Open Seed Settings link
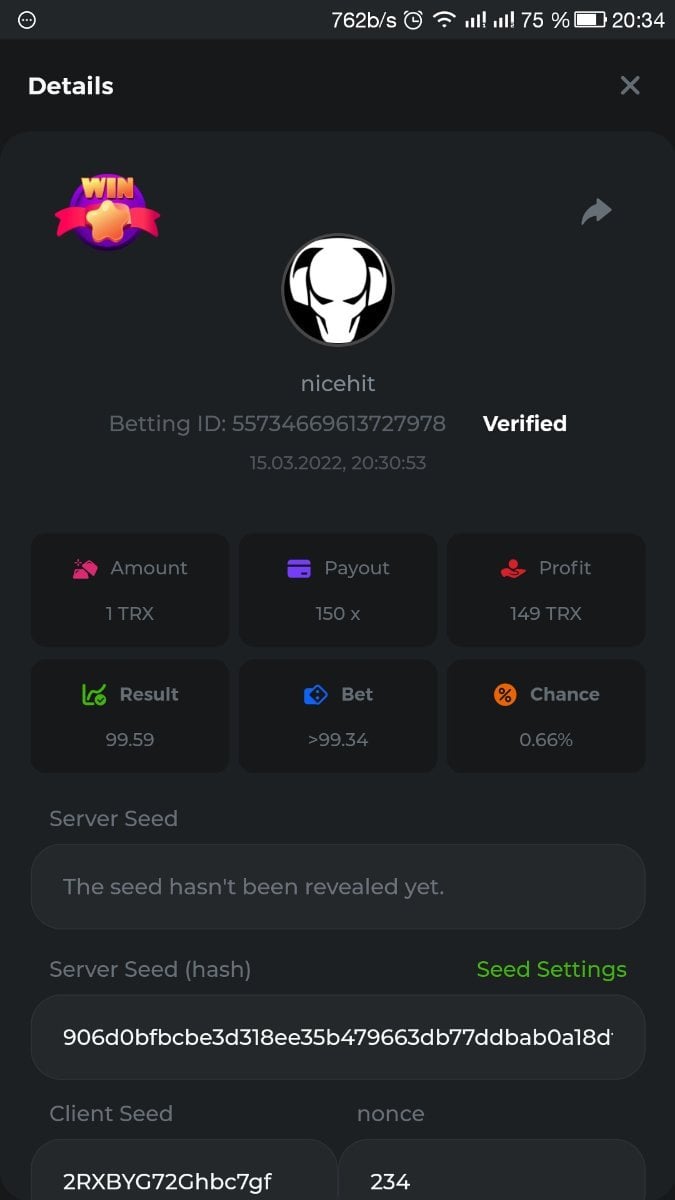 (551, 969)
